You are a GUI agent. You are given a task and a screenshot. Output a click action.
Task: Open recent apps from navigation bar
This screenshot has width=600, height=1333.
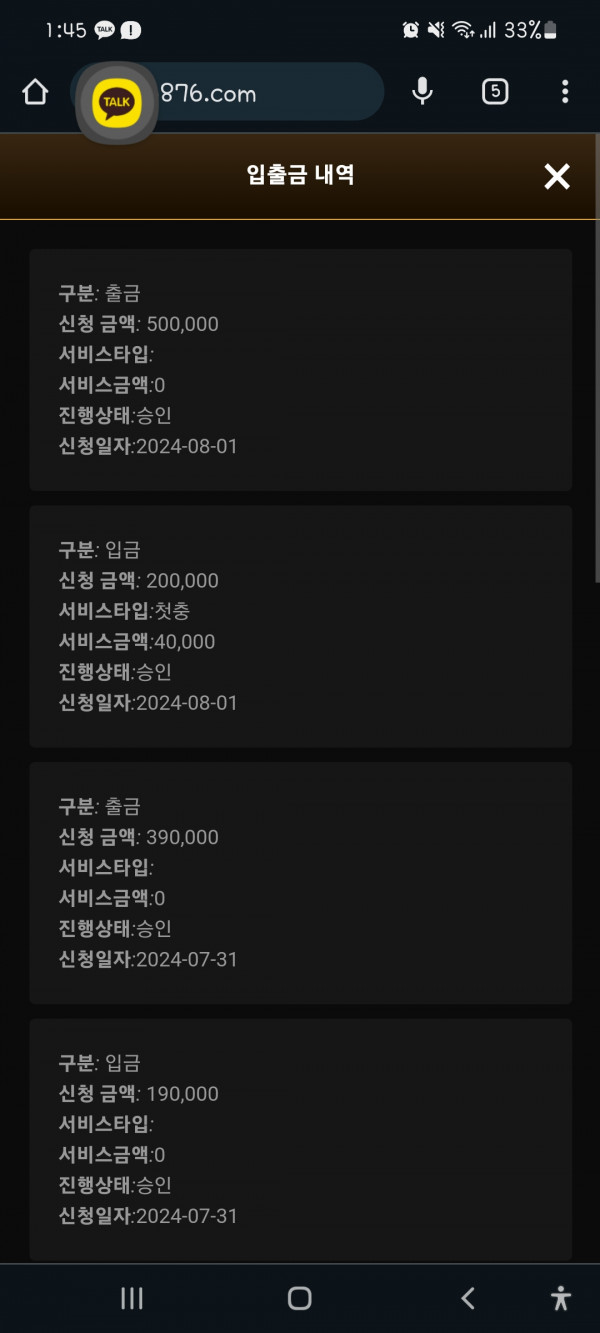131,1298
